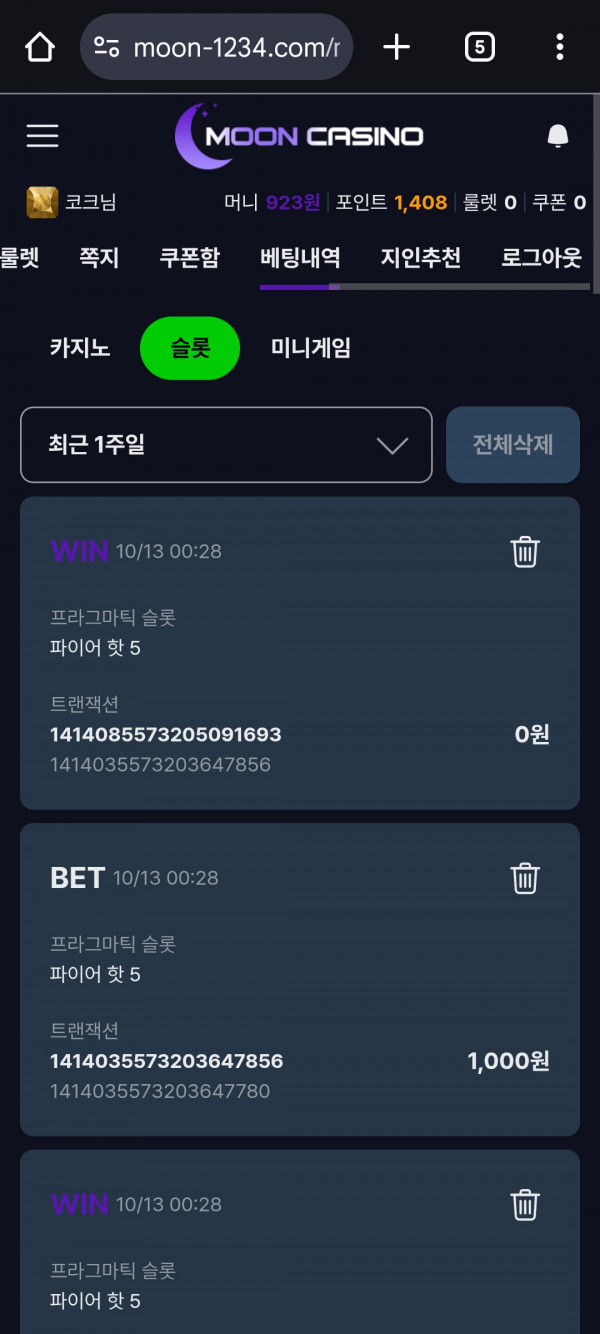Screen dimensions: 600x1334
Task: Go to the 지인추천 tab
Action: click(x=421, y=258)
